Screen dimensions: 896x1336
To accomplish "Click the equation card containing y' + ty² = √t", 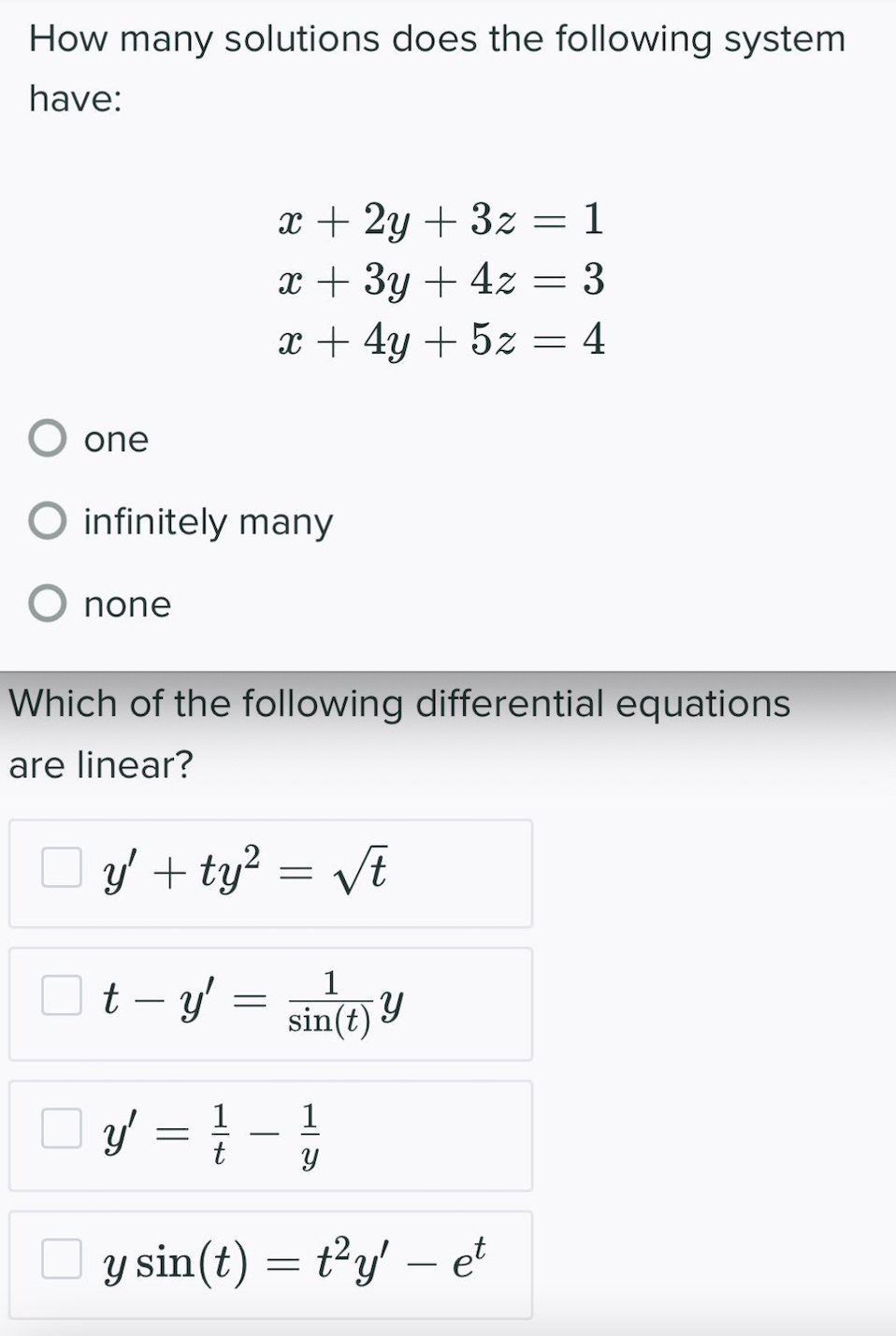I will pyautogui.click(x=270, y=872).
